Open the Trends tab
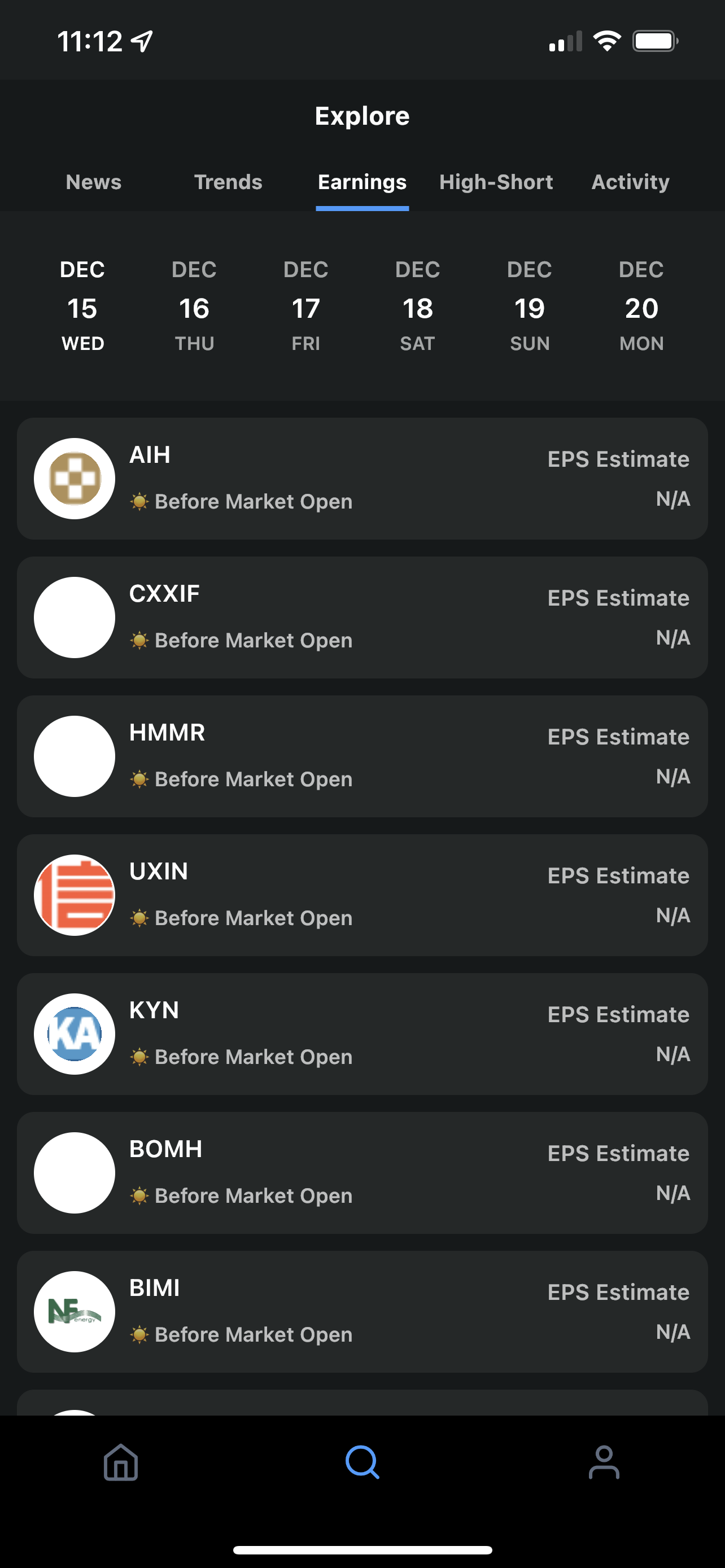725x1568 pixels. pyautogui.click(x=228, y=182)
